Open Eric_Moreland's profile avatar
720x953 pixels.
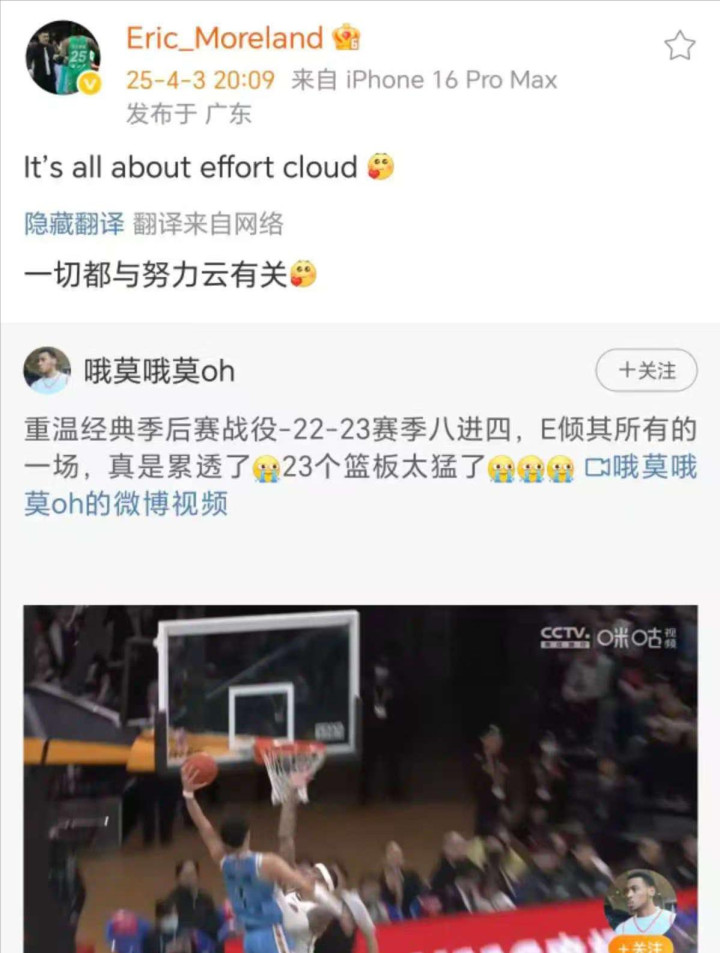[x=63, y=58]
